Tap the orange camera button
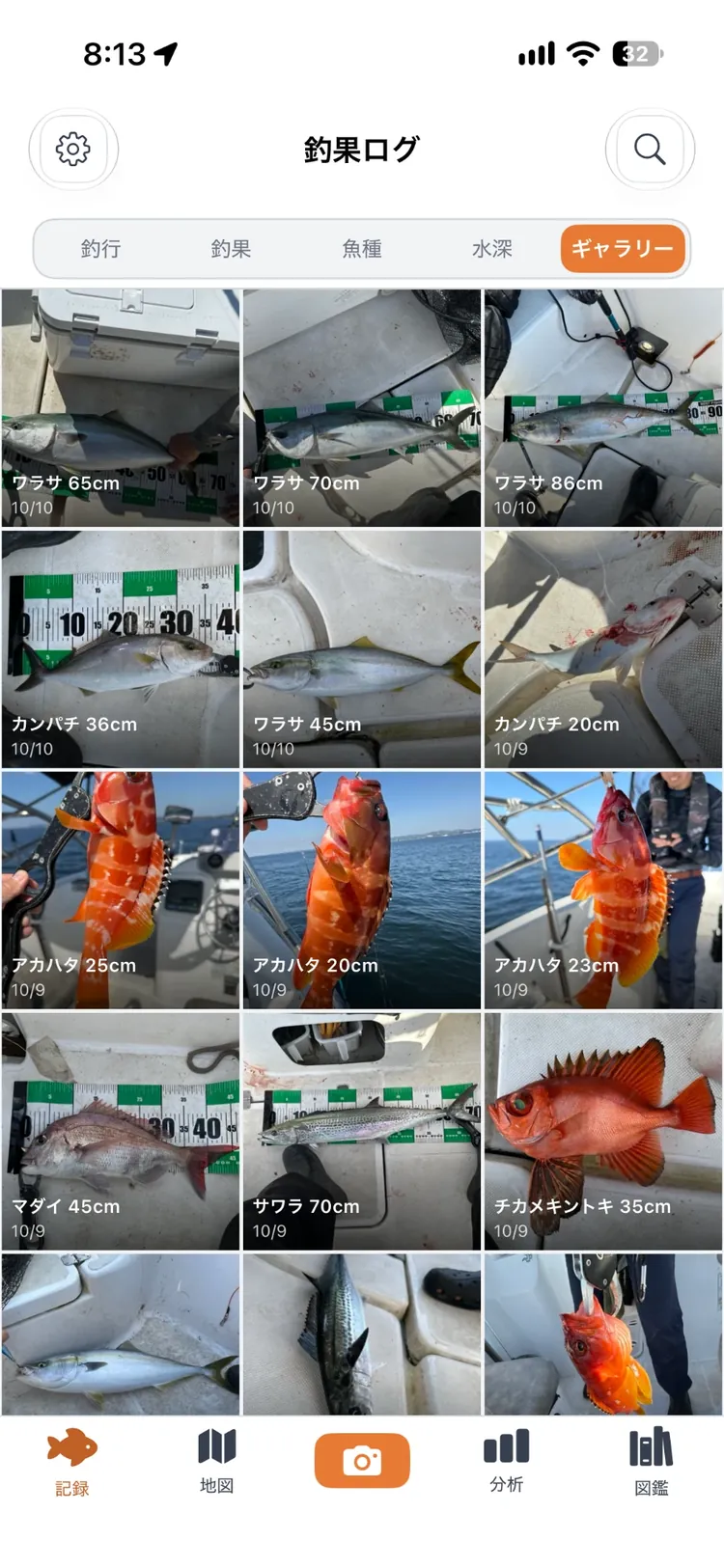Viewport: 724px width, 1568px height. tap(362, 1460)
